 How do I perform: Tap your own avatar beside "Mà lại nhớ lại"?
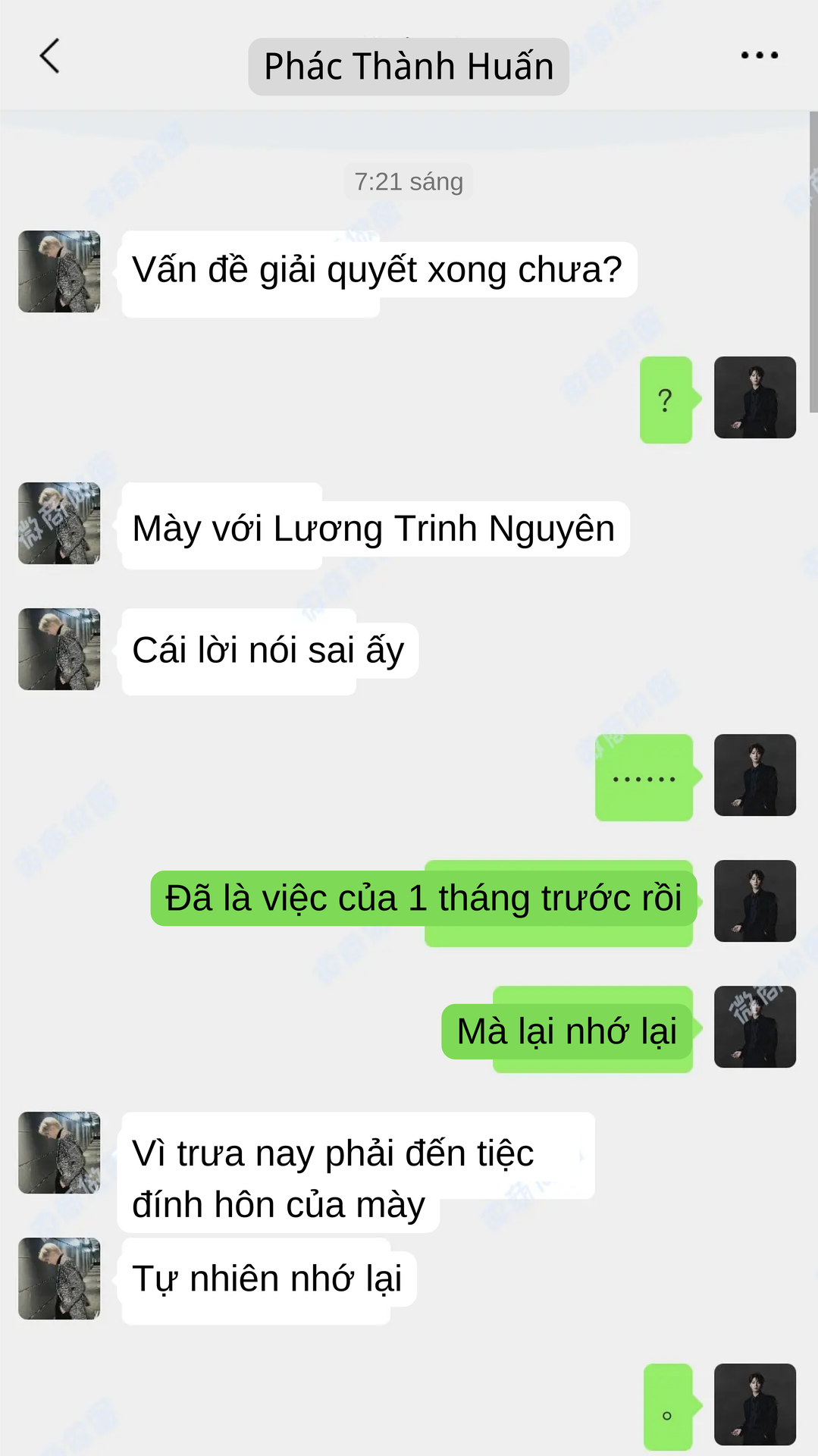[755, 1027]
